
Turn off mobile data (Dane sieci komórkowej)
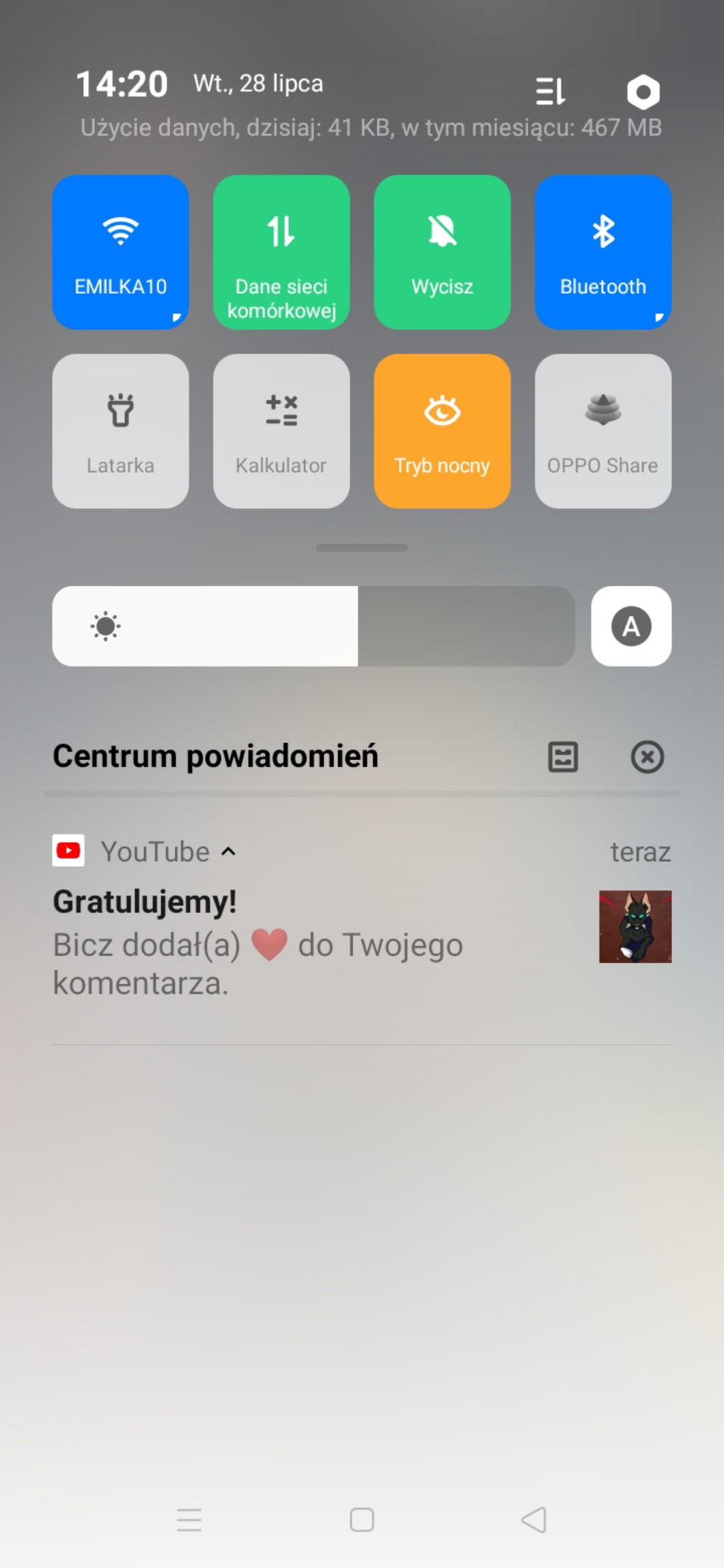point(281,251)
